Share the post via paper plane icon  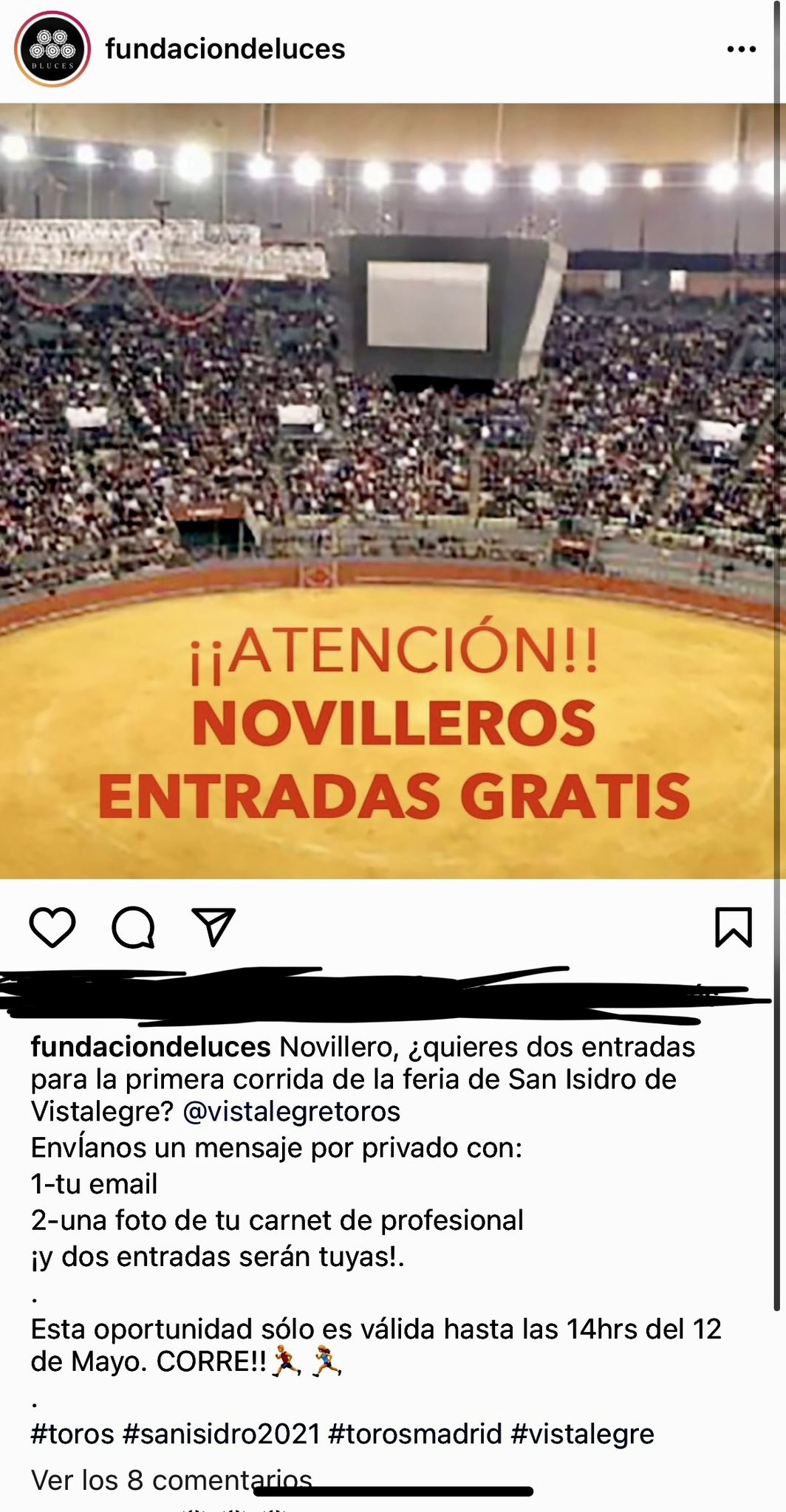213,927
